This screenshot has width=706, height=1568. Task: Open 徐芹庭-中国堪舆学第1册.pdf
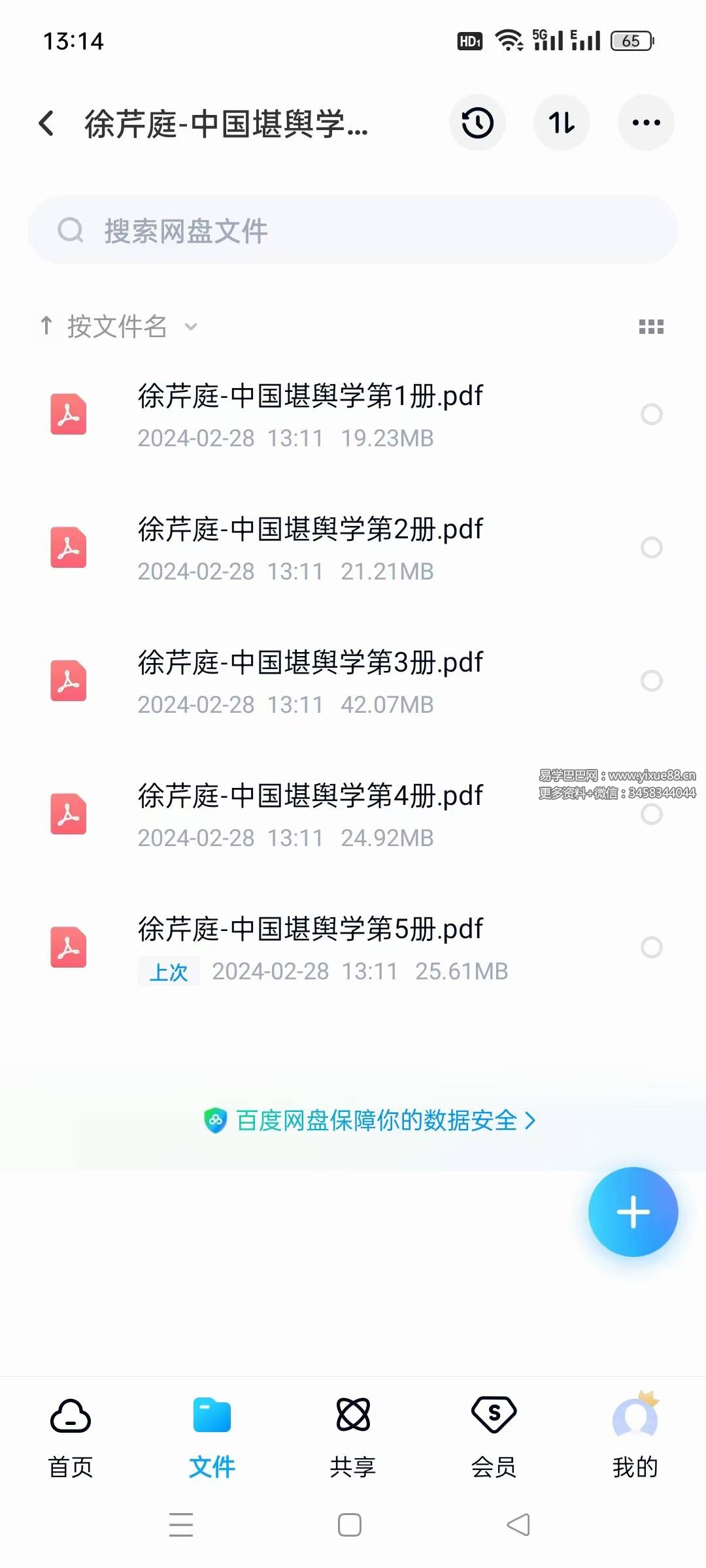coord(310,415)
